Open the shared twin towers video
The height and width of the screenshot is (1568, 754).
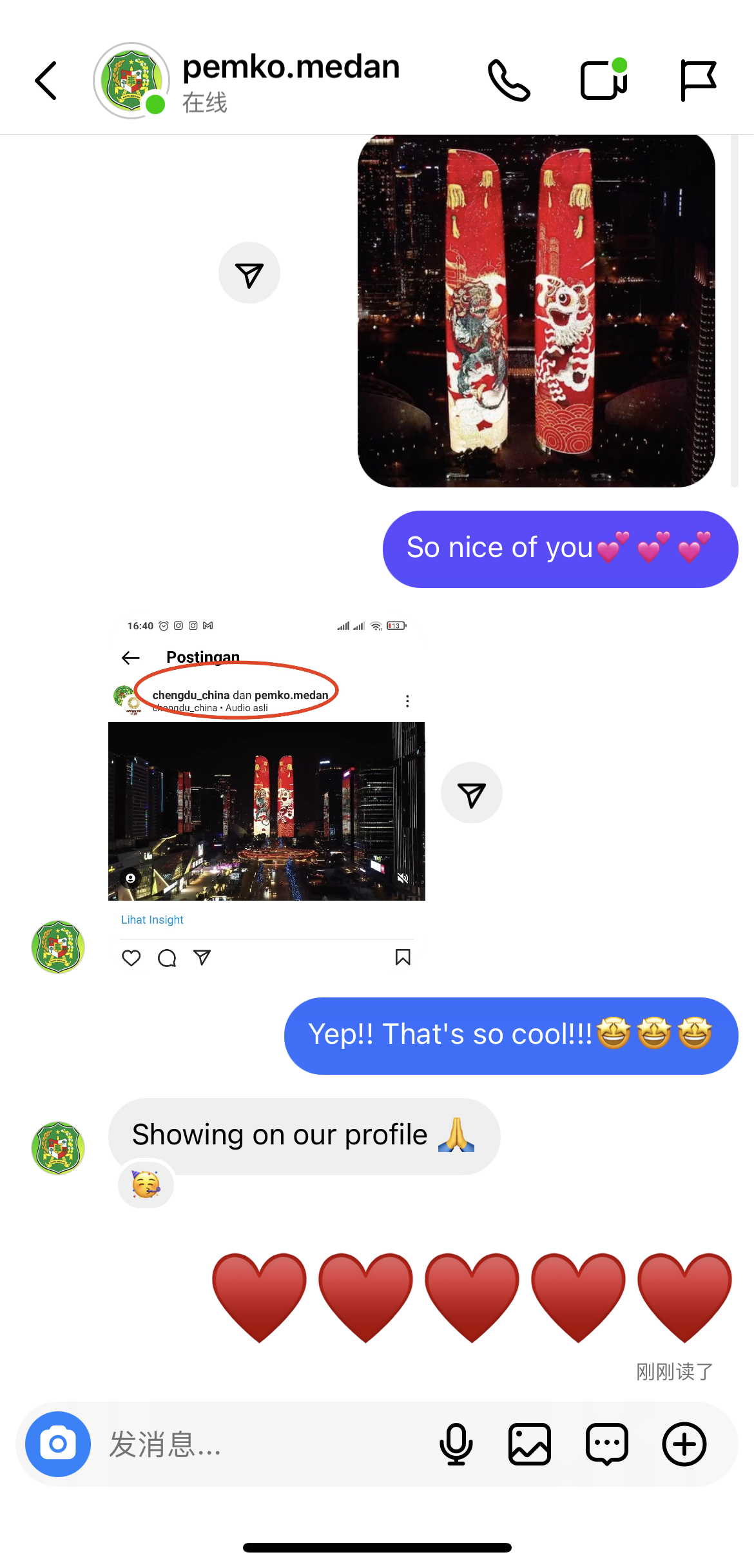pyautogui.click(x=536, y=311)
